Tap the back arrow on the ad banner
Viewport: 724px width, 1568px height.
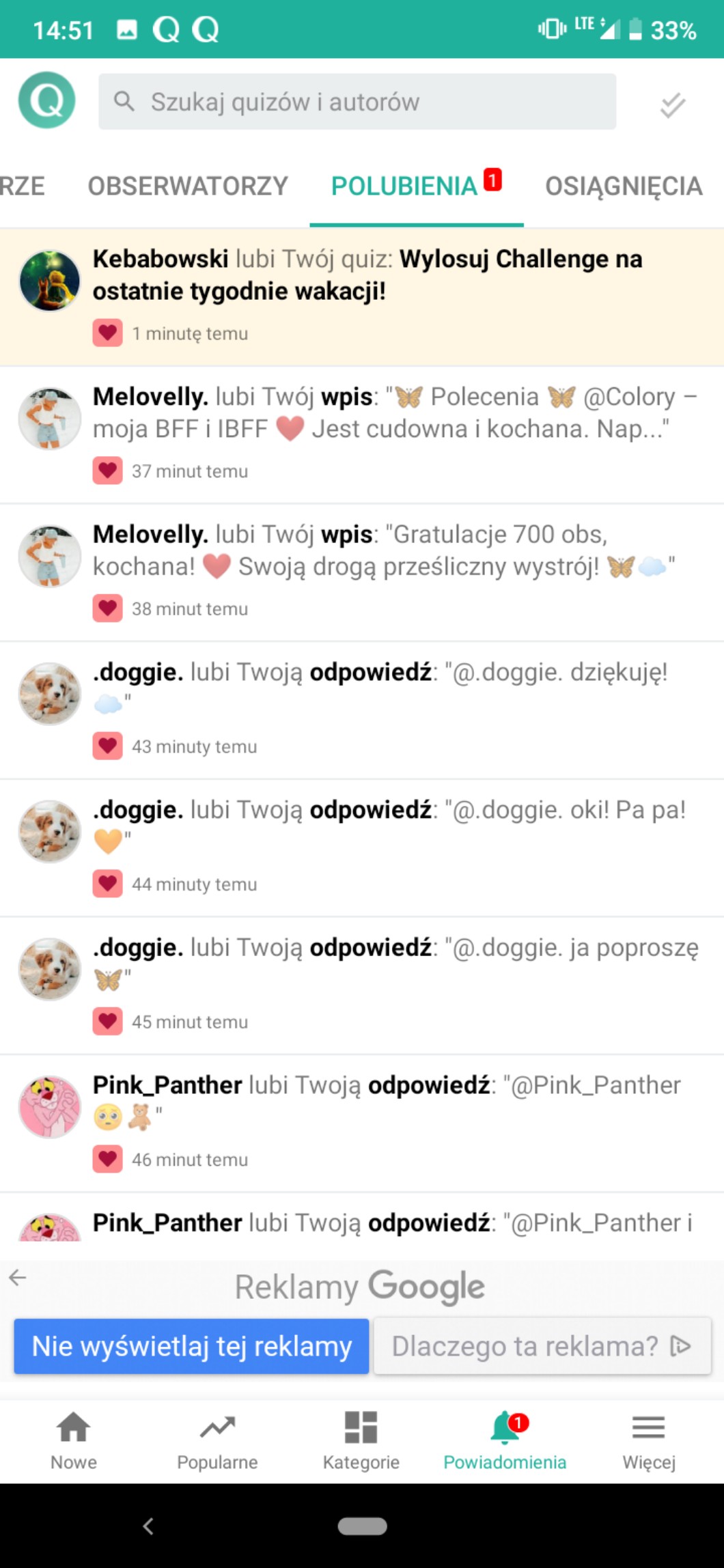(x=18, y=1277)
